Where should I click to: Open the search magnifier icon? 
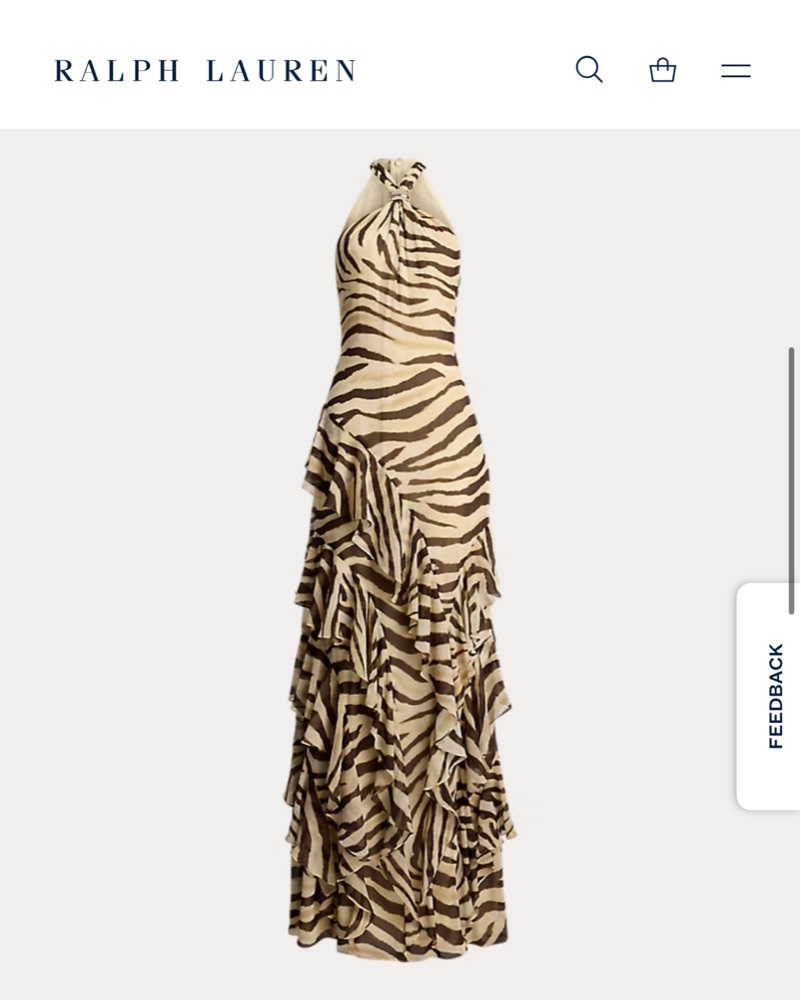[x=589, y=70]
